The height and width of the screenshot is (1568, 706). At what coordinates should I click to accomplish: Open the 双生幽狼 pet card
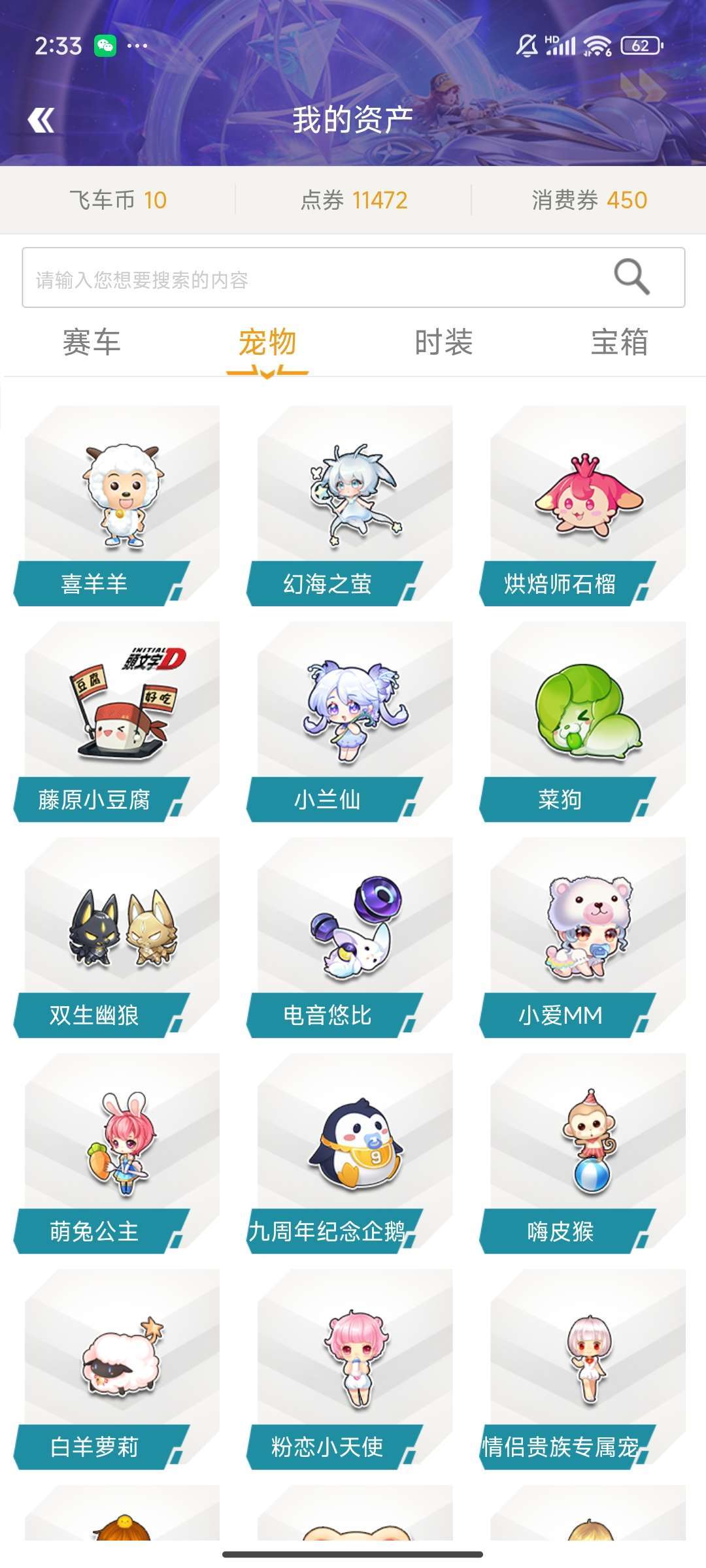click(x=117, y=938)
